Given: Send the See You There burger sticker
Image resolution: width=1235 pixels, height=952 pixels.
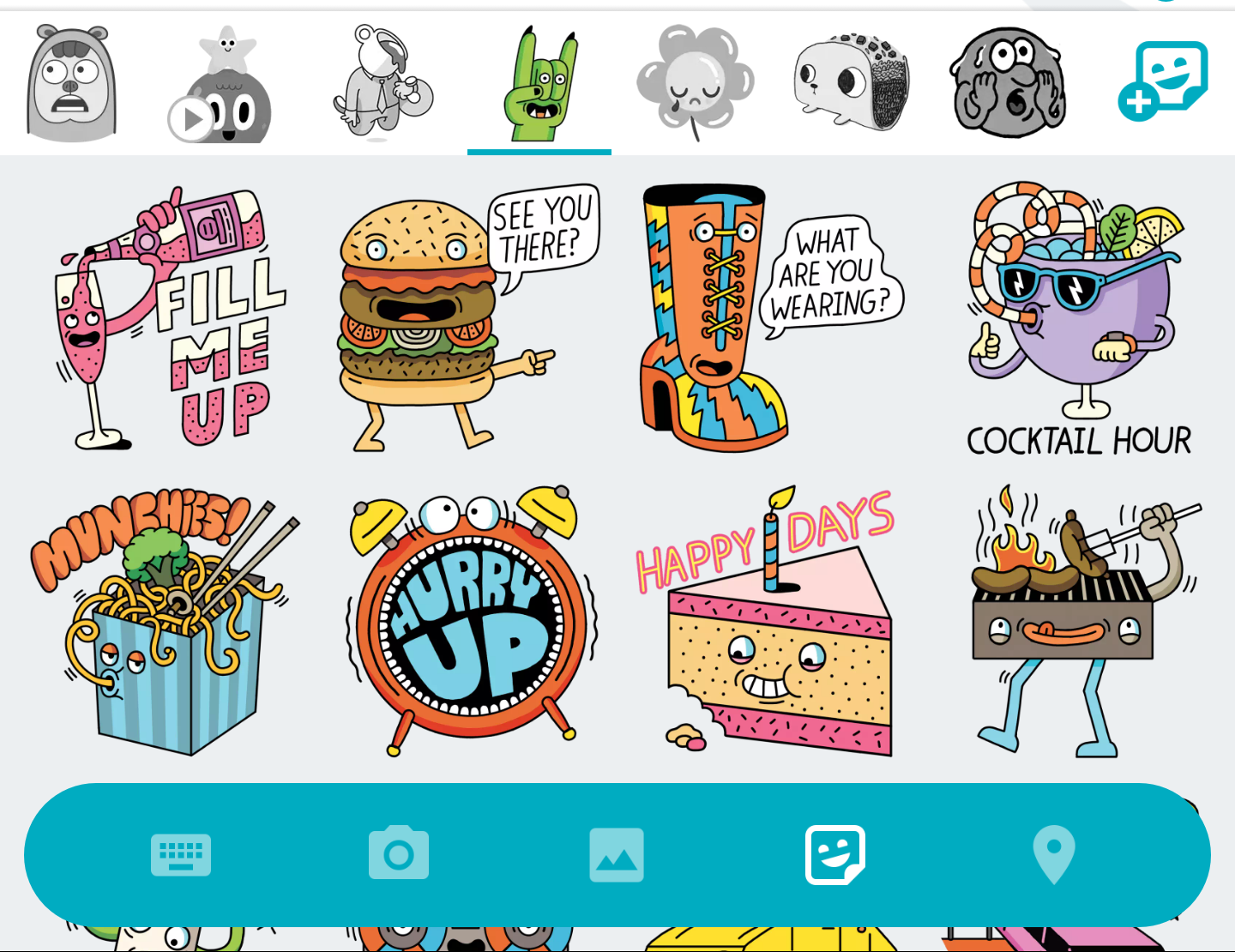Looking at the screenshot, I should point(463,317).
